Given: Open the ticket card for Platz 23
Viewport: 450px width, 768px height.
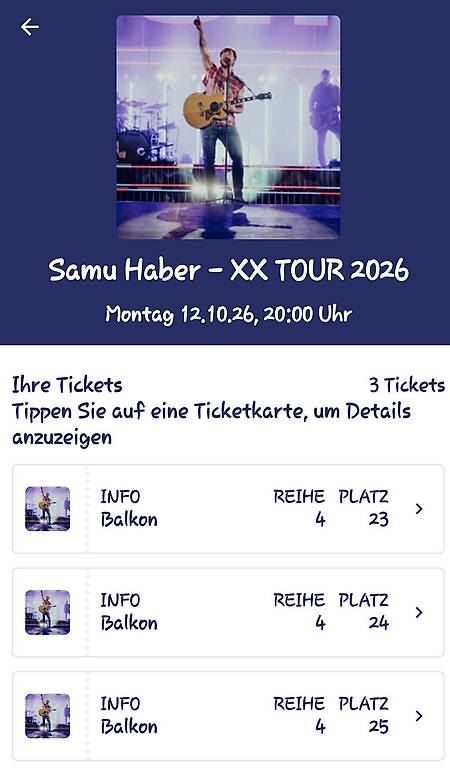Looking at the screenshot, I should pos(228,509).
